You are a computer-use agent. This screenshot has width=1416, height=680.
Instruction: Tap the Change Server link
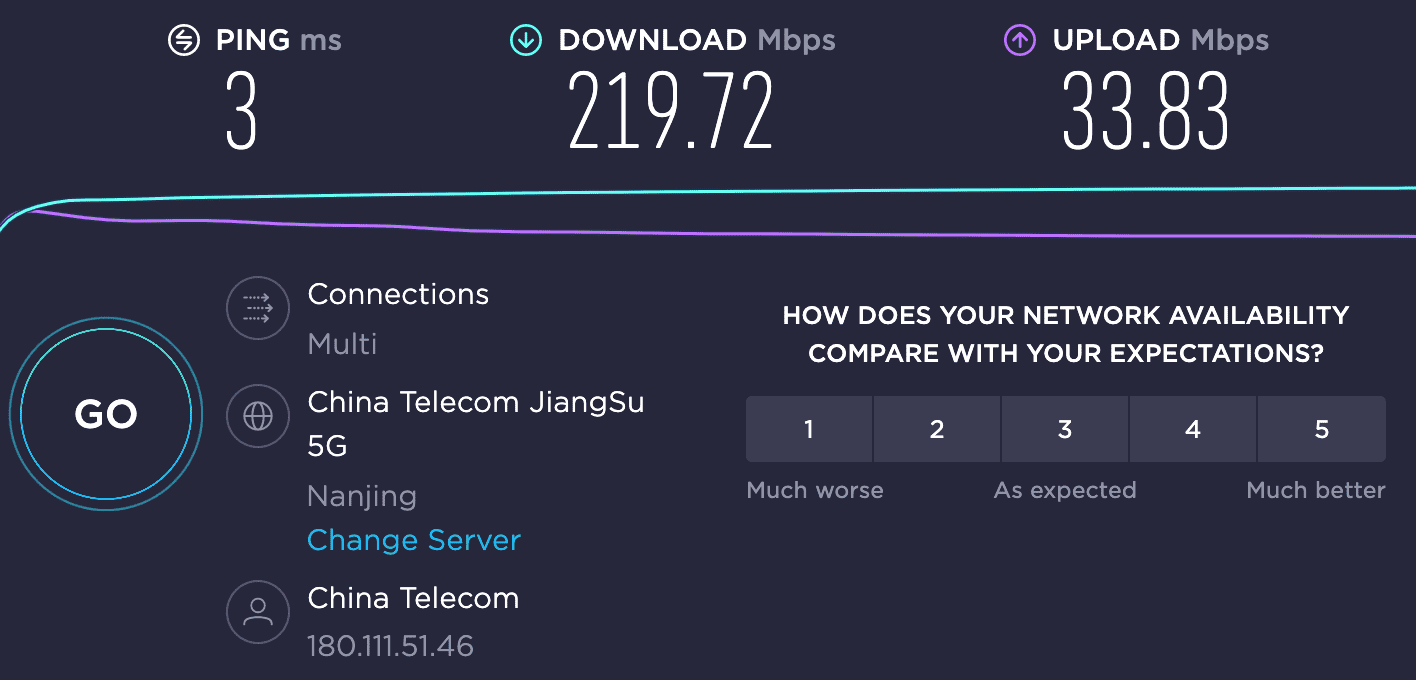[x=414, y=540]
